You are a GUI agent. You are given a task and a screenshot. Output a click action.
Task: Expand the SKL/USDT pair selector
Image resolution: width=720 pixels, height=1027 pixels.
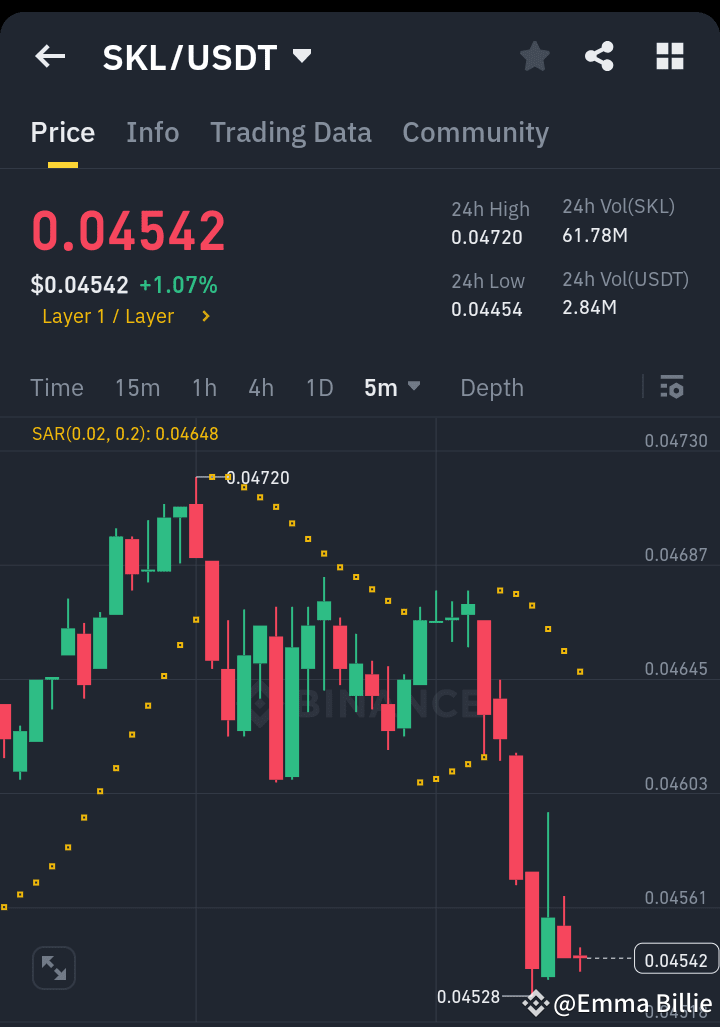(302, 56)
